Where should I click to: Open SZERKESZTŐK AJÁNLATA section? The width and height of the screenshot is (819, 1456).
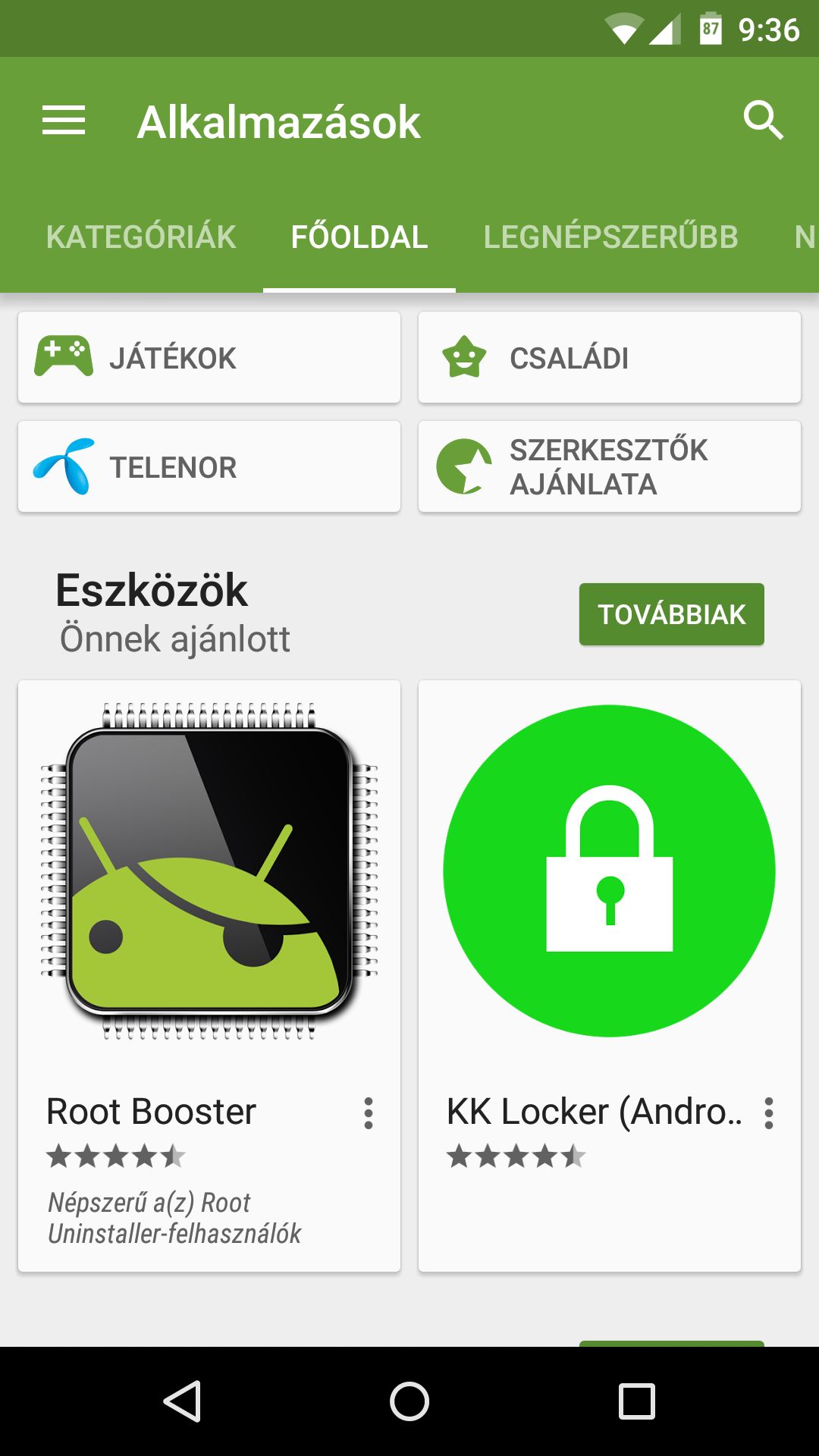[610, 466]
